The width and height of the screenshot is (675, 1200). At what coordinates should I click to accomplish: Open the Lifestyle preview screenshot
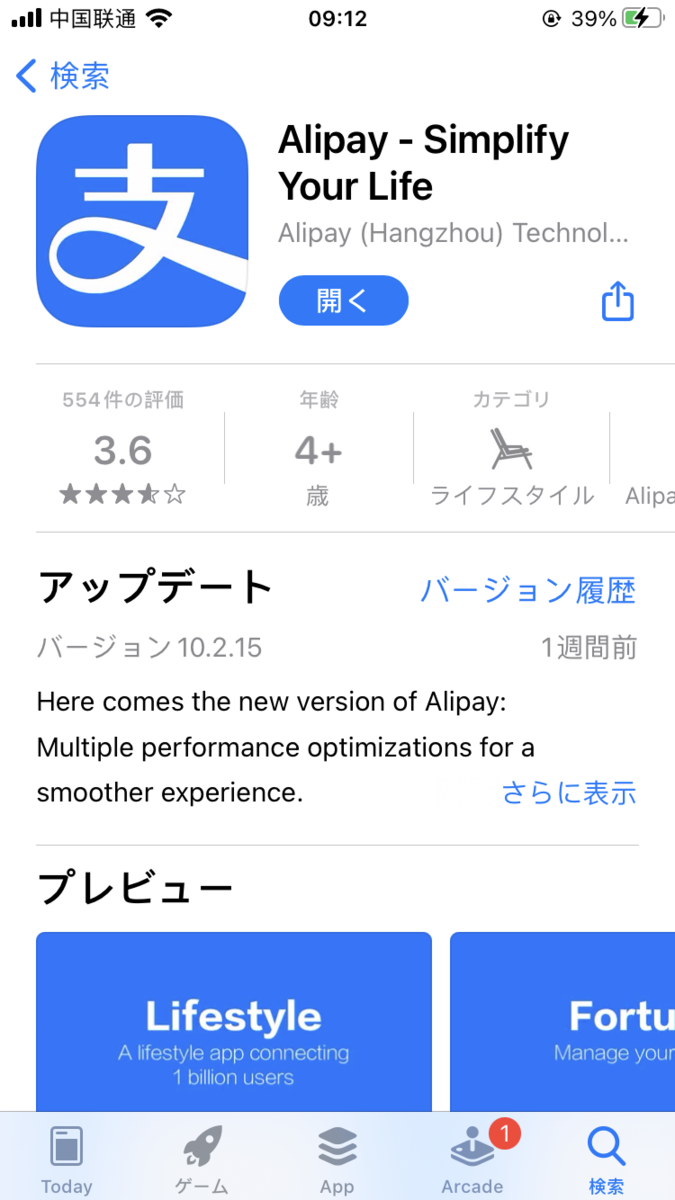[234, 1022]
